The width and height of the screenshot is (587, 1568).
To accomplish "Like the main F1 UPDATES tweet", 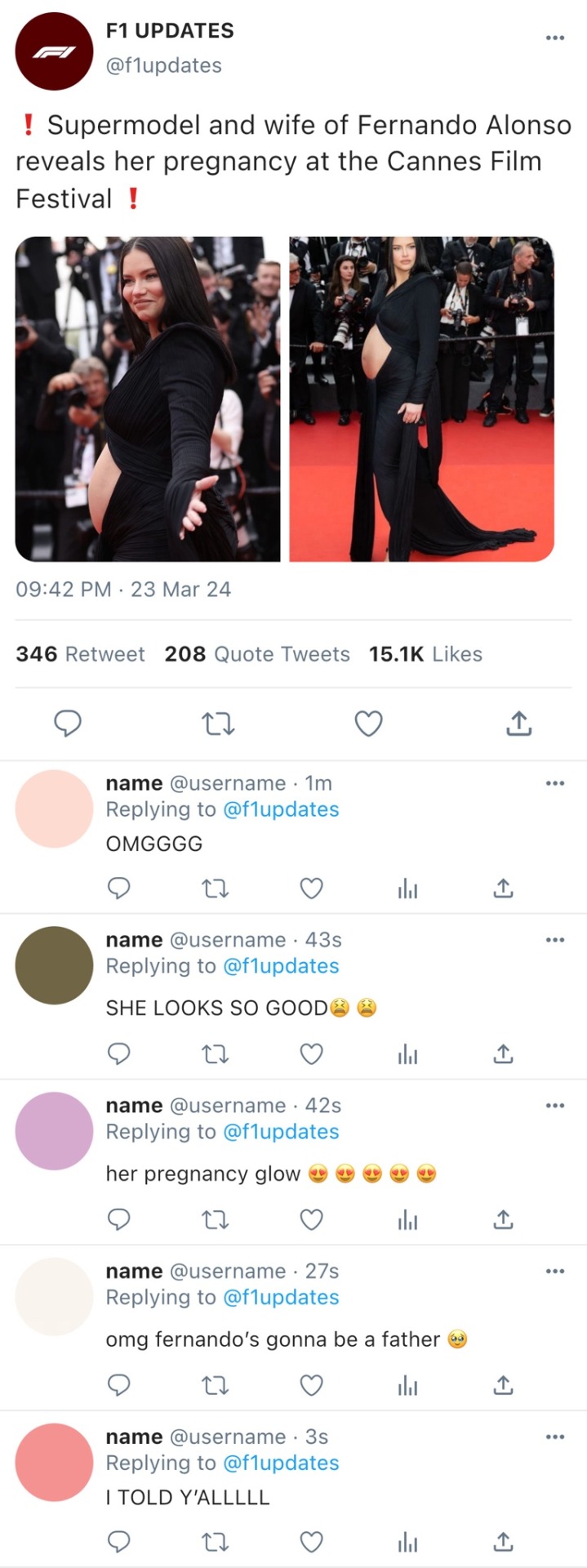I will (x=368, y=723).
